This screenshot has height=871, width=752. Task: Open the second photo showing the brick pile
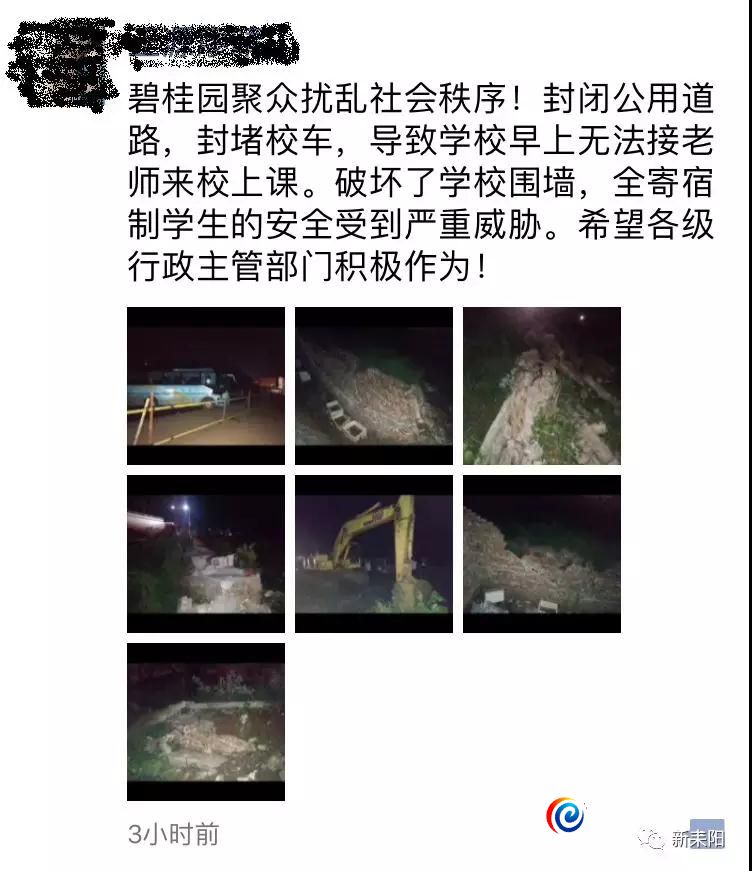coord(373,386)
